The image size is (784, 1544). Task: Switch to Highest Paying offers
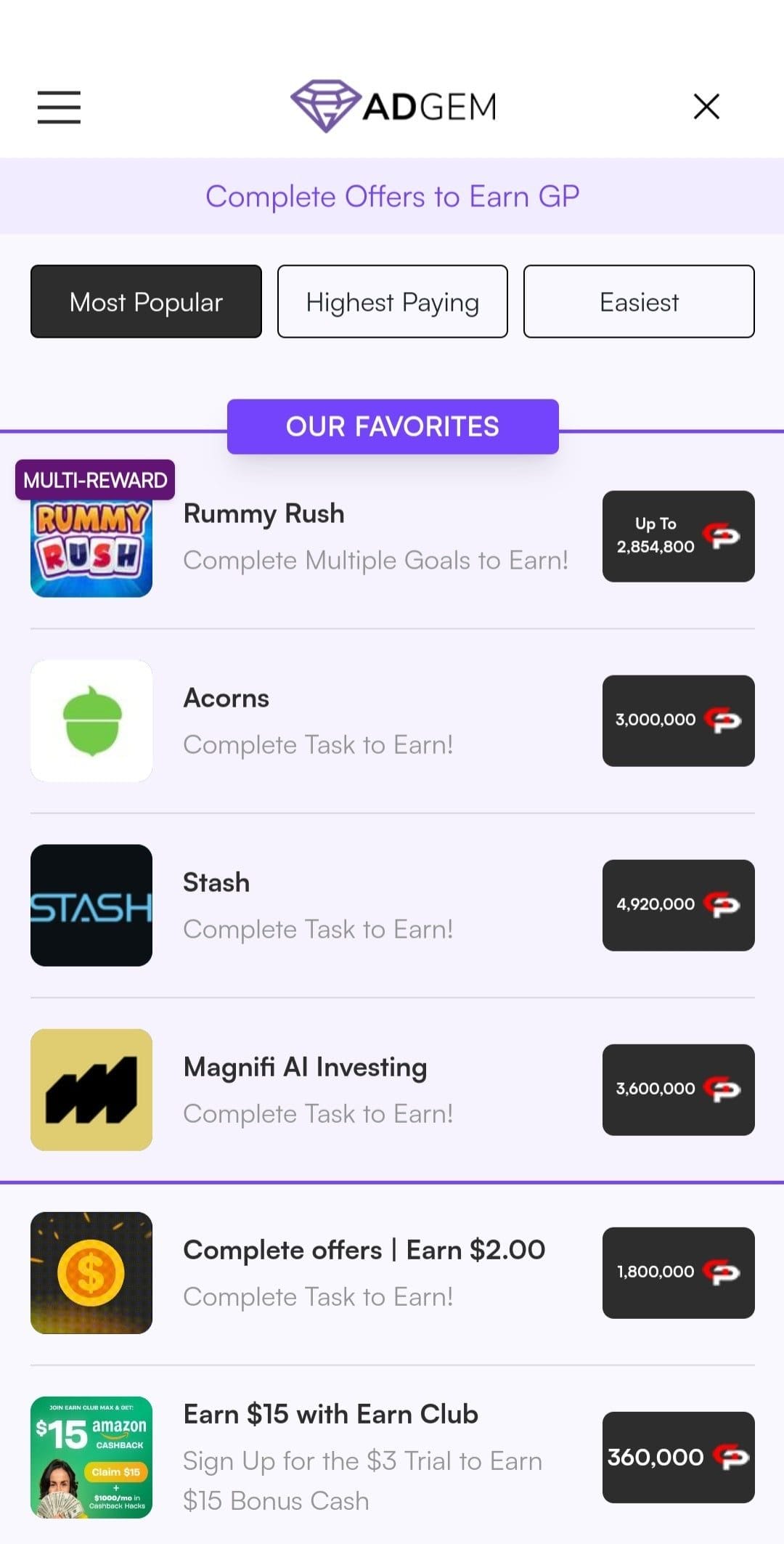pos(393,301)
